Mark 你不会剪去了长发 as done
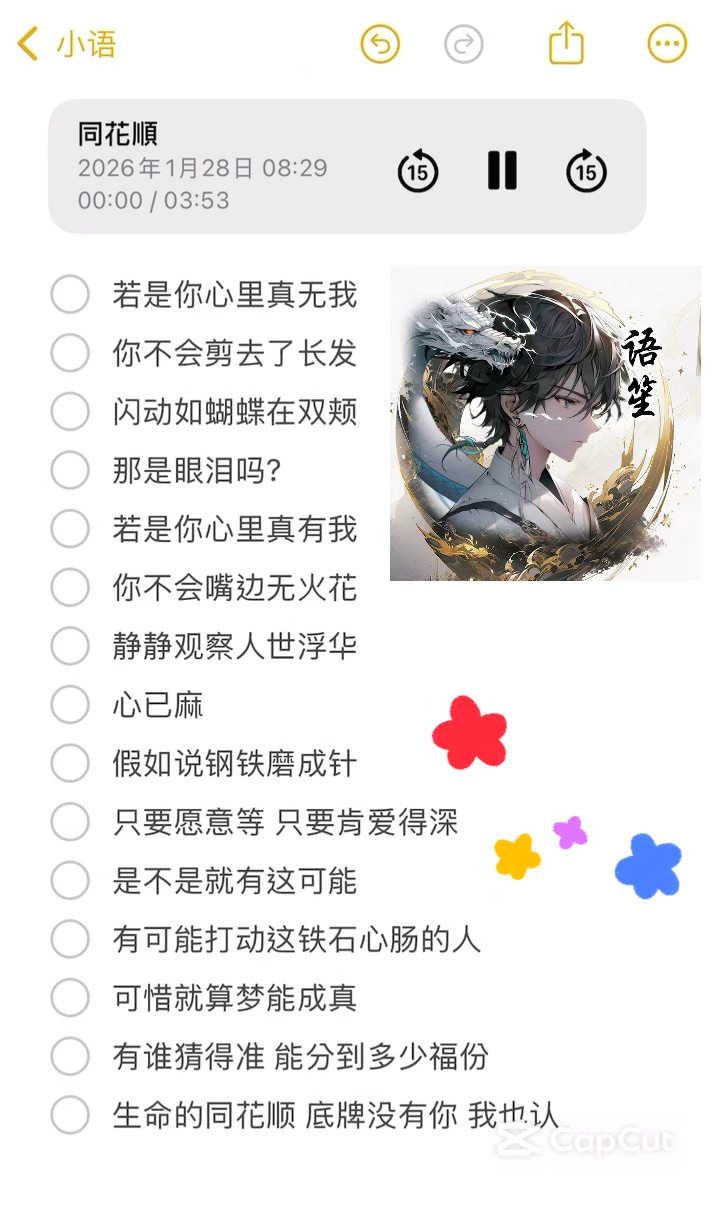The width and height of the screenshot is (720, 1208). pyautogui.click(x=70, y=353)
